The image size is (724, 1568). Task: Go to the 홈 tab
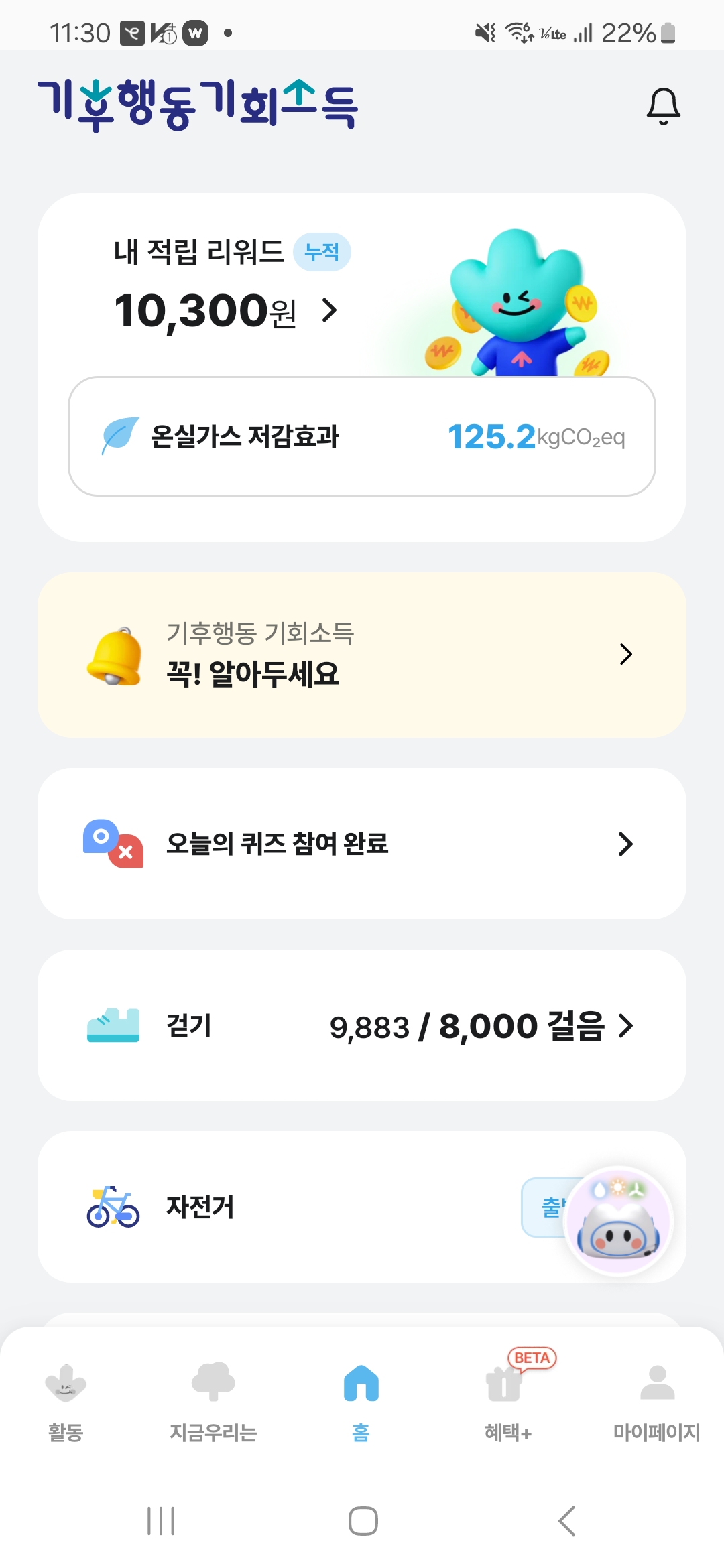tap(361, 1400)
